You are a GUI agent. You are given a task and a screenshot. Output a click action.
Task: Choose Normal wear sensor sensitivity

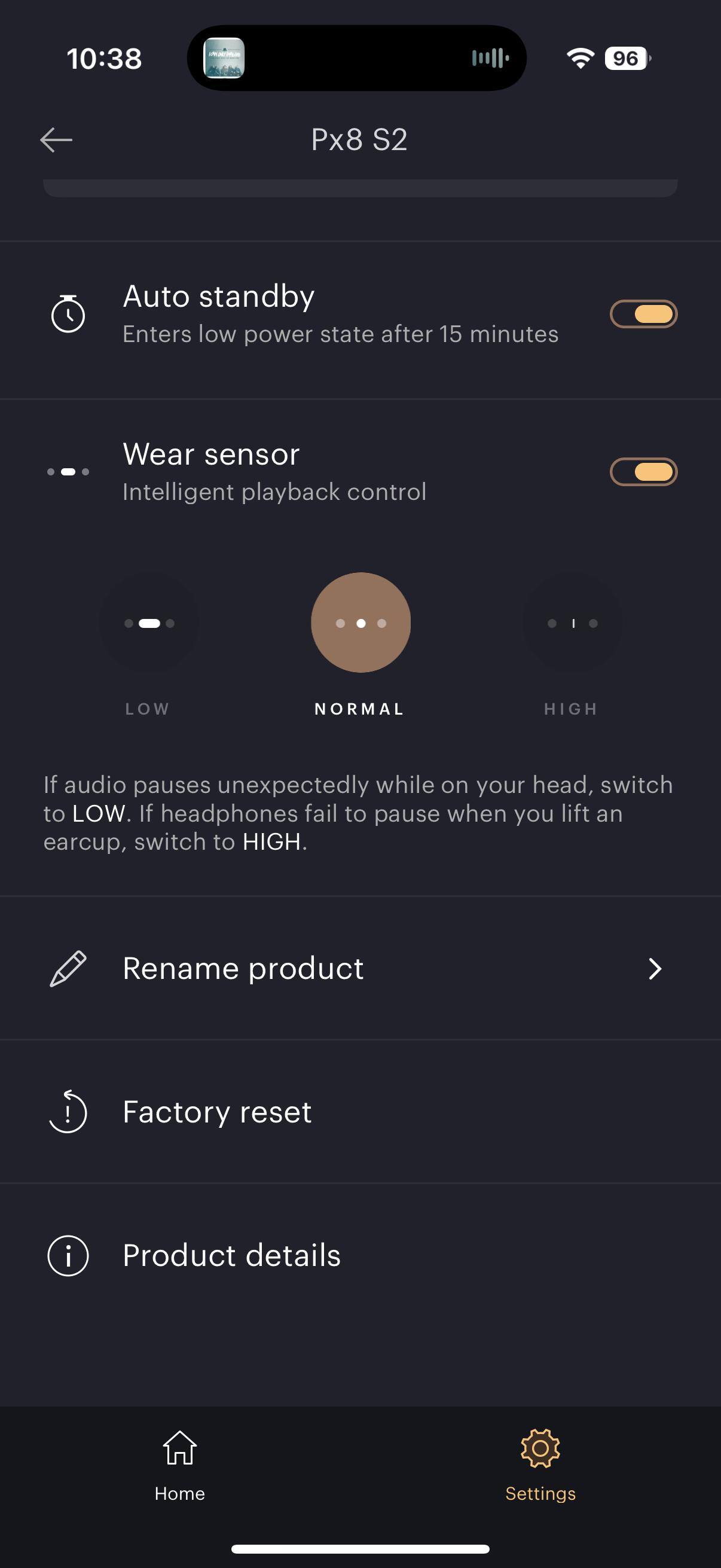[360, 623]
